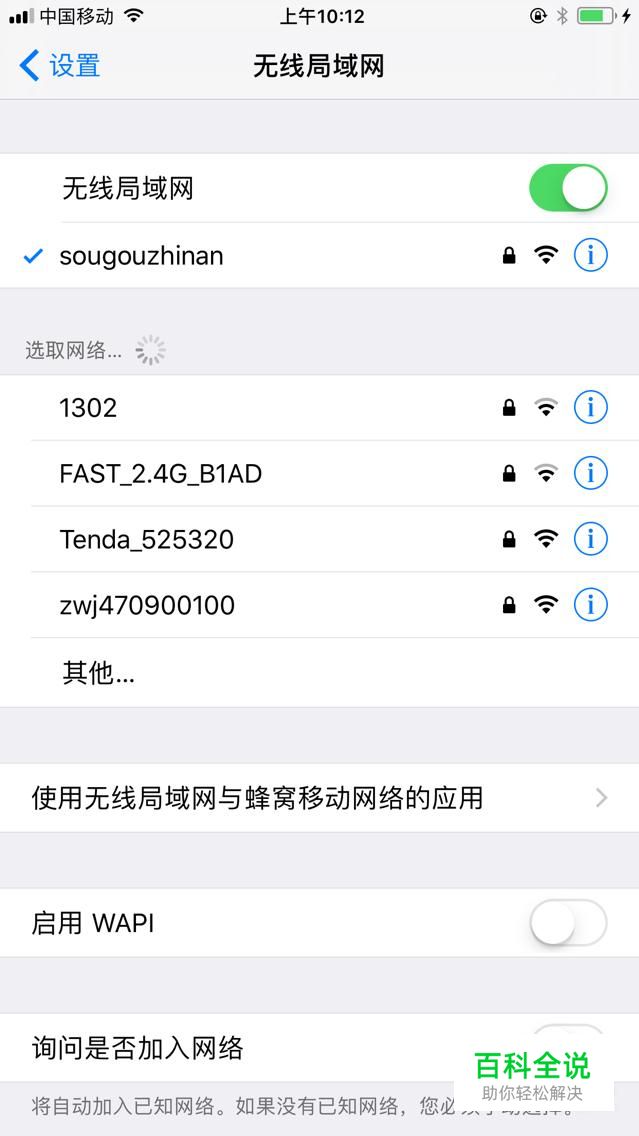Open 使用无线局域网与蜂窝移动网络的应用
This screenshot has width=639, height=1136.
(x=320, y=798)
